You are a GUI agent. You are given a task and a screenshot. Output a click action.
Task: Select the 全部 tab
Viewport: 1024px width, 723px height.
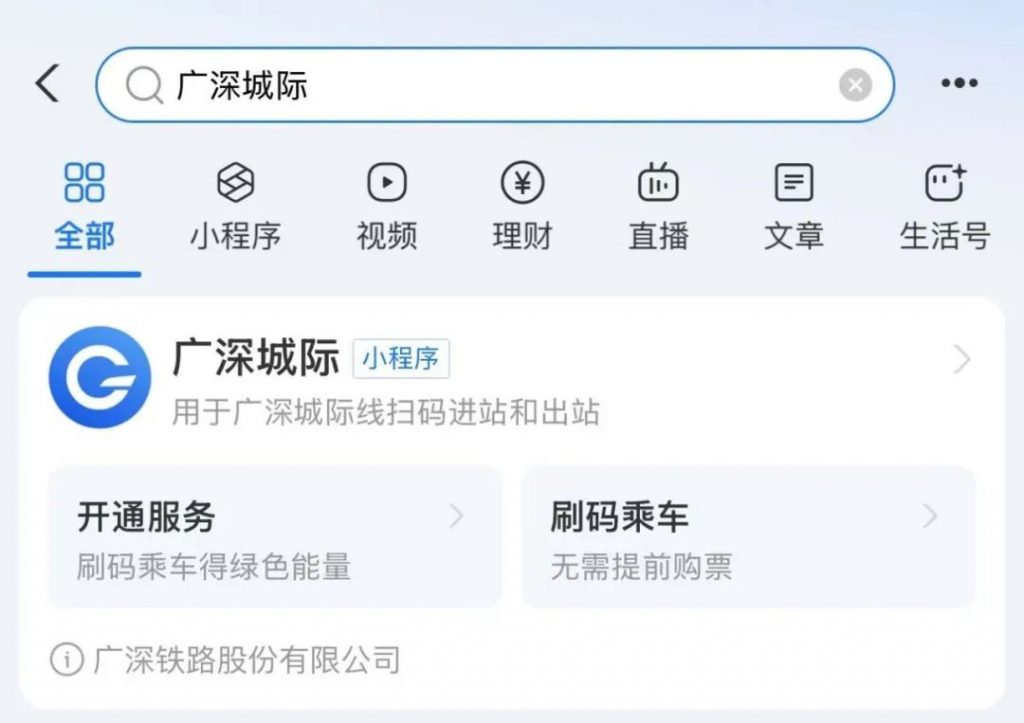click(x=84, y=208)
